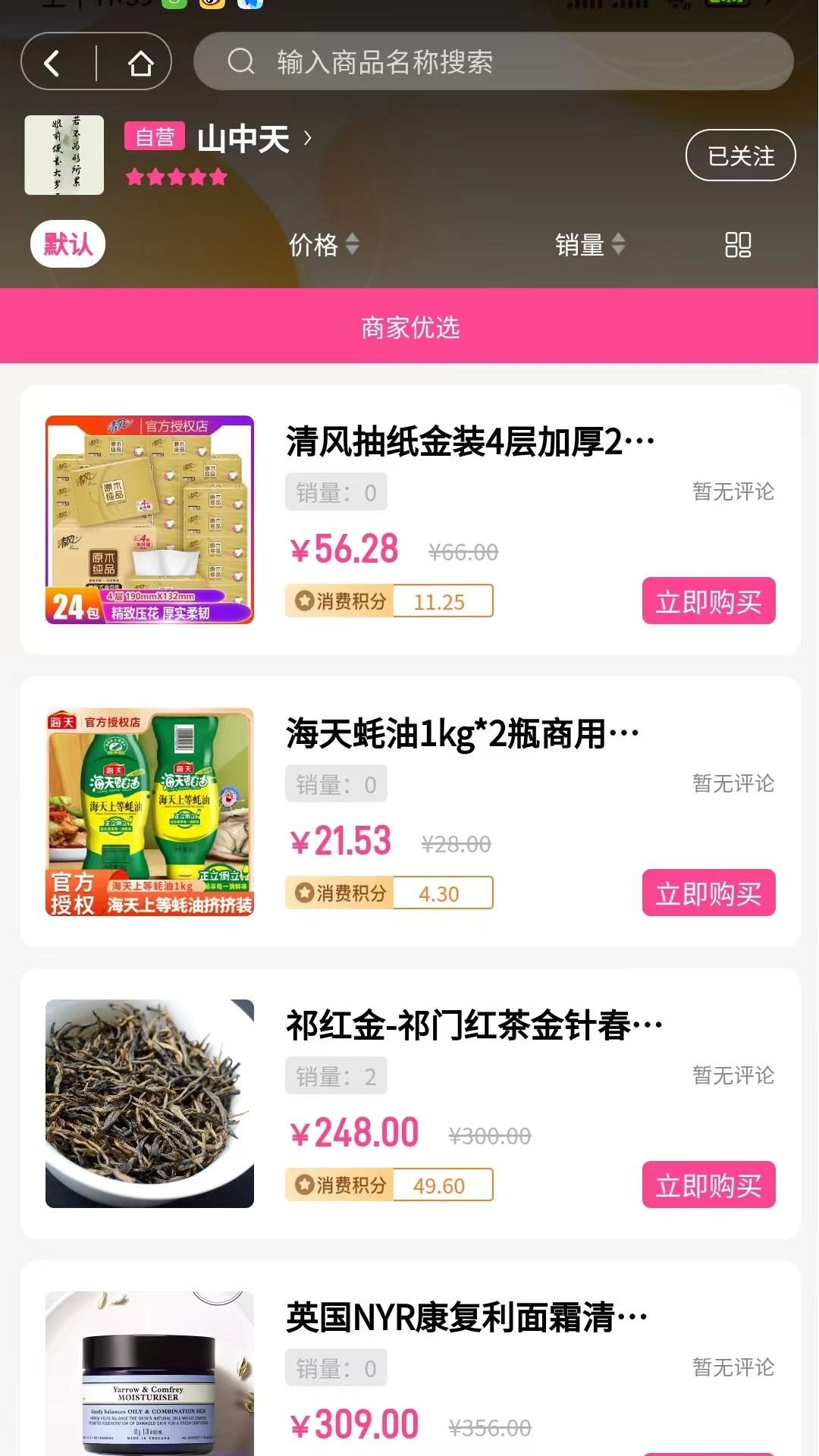Open the home icon beside the back arrow
Image resolution: width=819 pixels, height=1456 pixels.
click(x=141, y=62)
